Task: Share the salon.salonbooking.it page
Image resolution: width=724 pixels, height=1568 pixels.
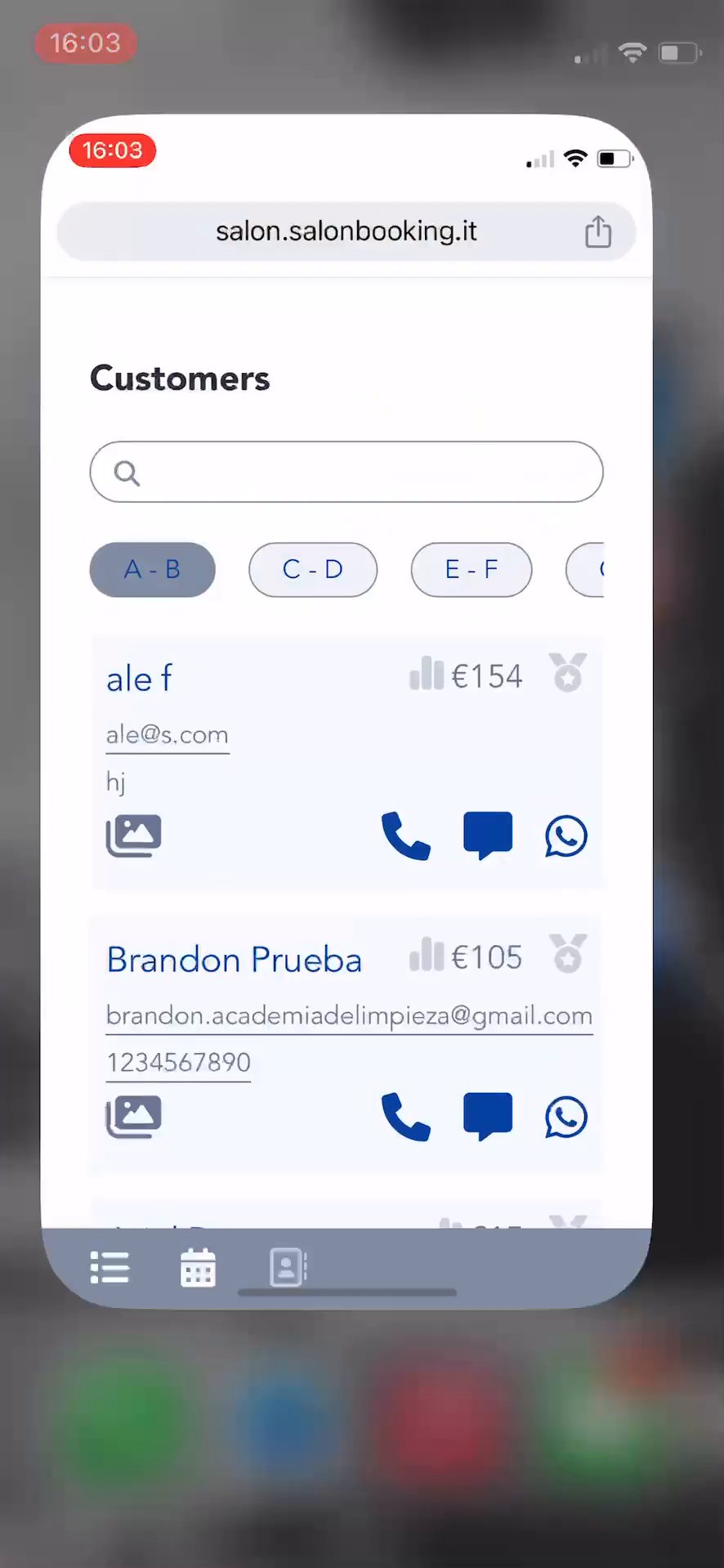Action: tap(598, 231)
